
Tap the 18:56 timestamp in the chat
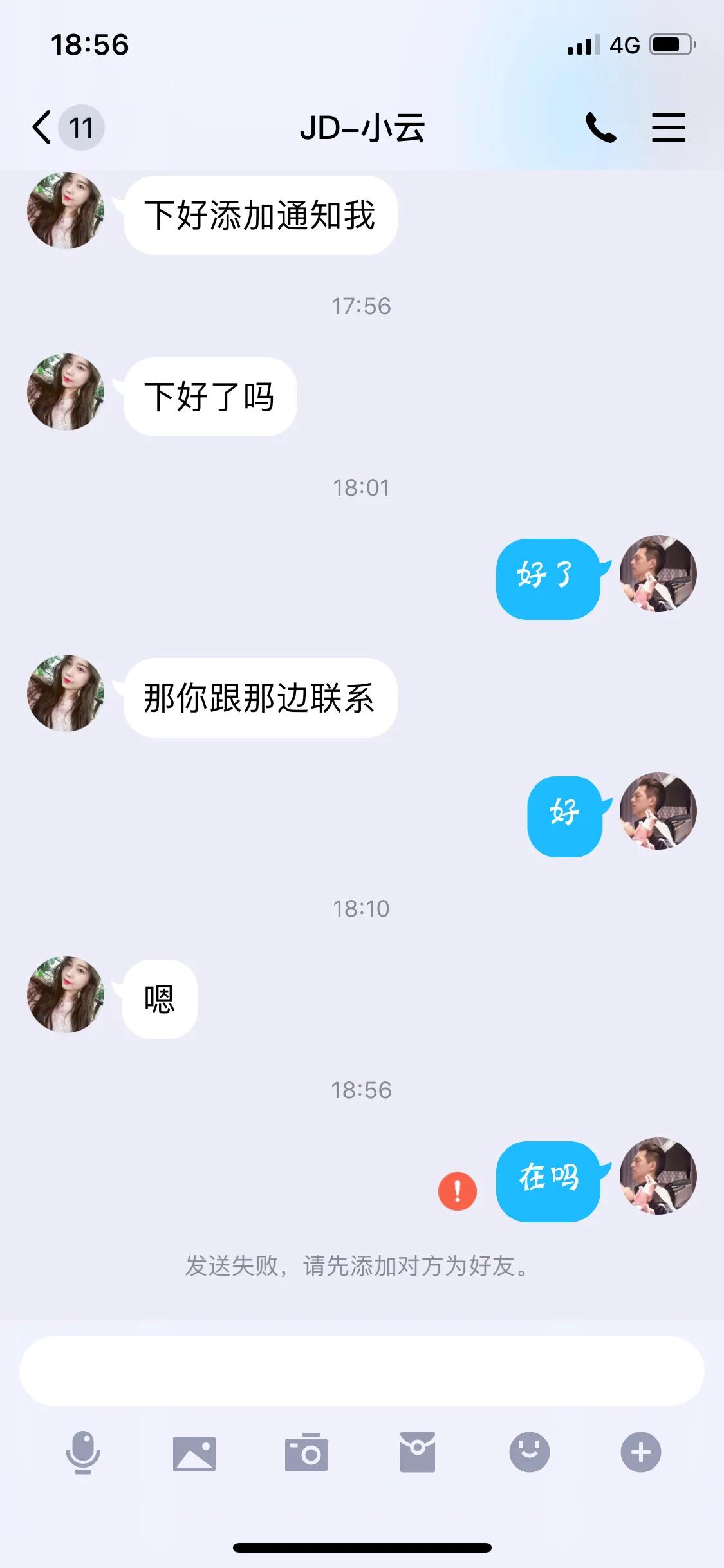point(362,1090)
